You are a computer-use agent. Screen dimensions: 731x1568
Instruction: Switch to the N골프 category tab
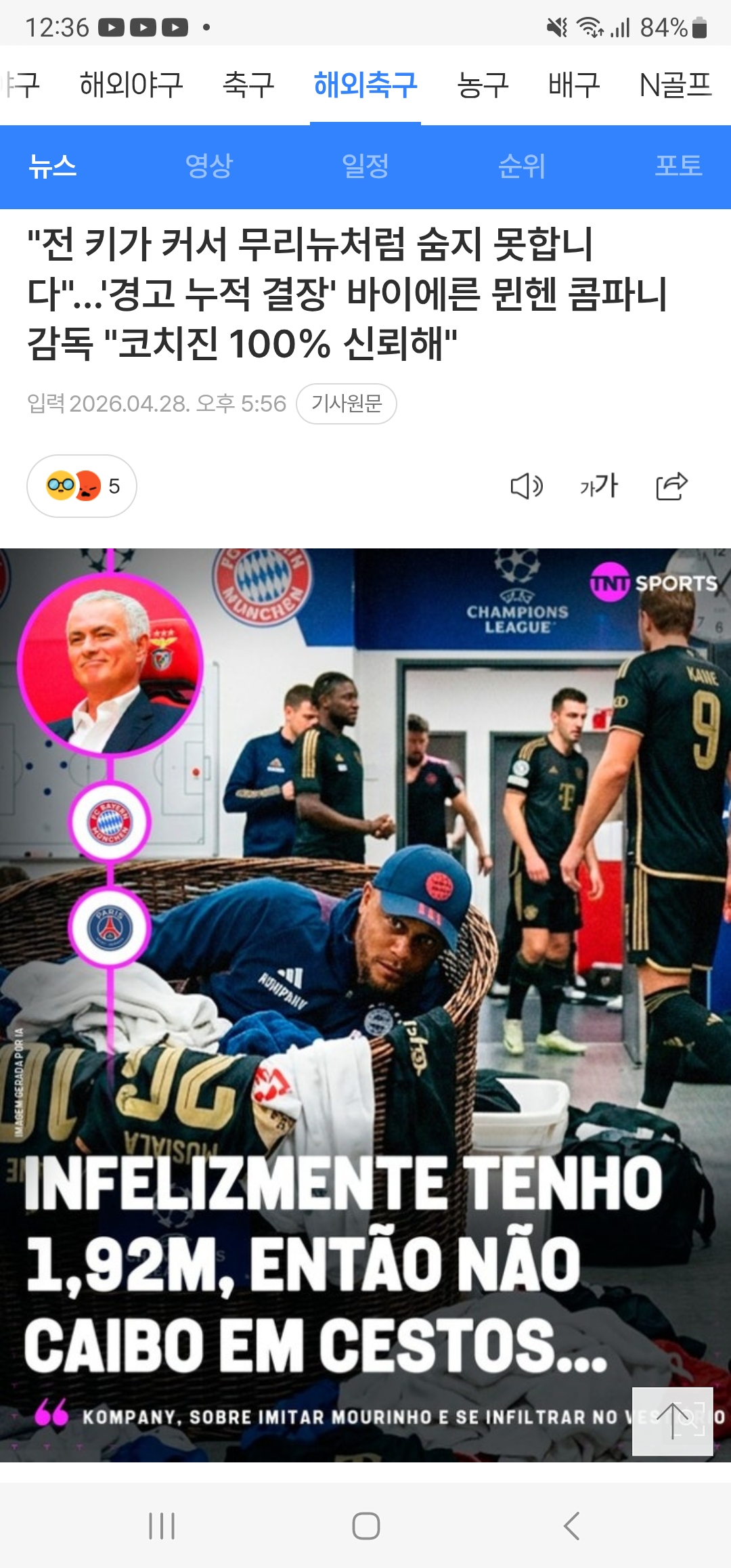675,85
